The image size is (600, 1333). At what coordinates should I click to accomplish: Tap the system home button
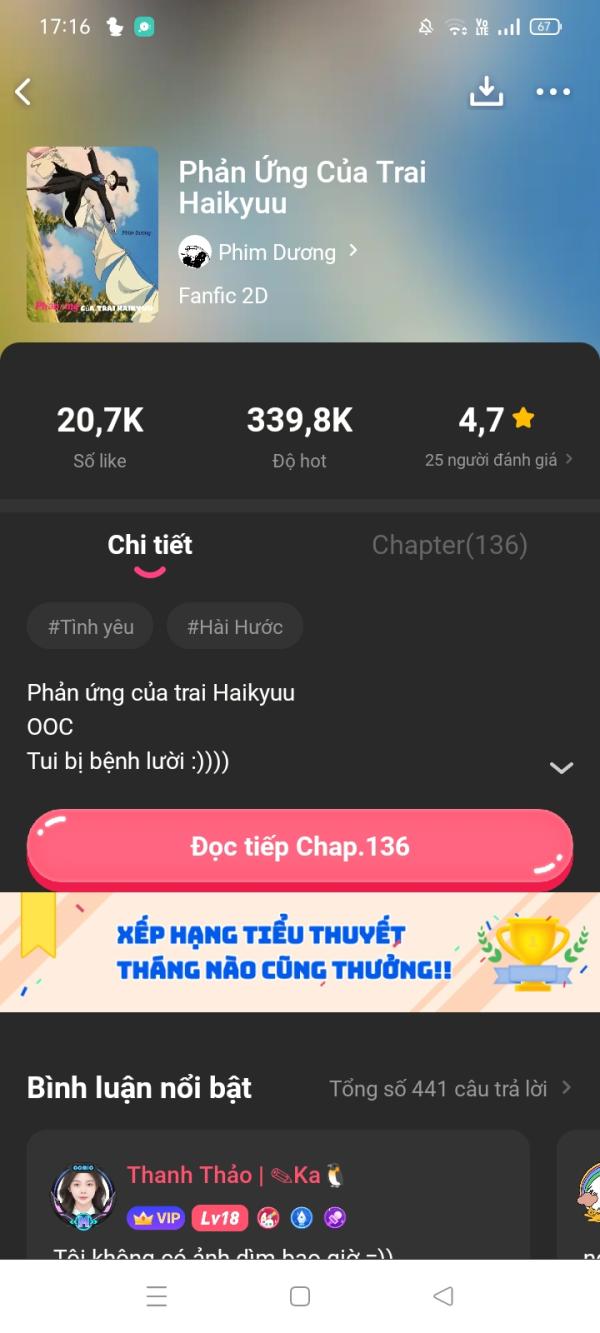pyautogui.click(x=300, y=1296)
